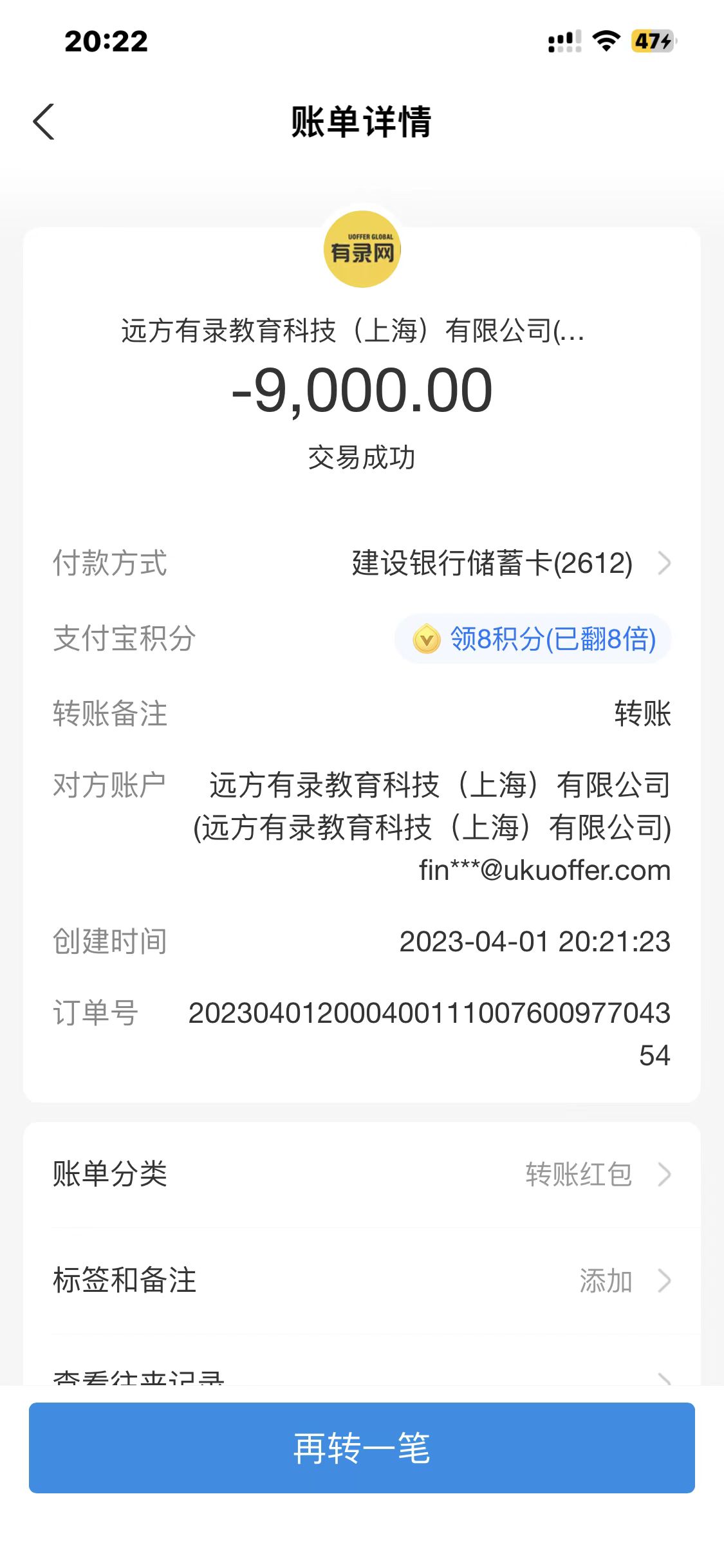Go back from the bill details page
Viewport: 724px width, 1568px height.
[44, 122]
